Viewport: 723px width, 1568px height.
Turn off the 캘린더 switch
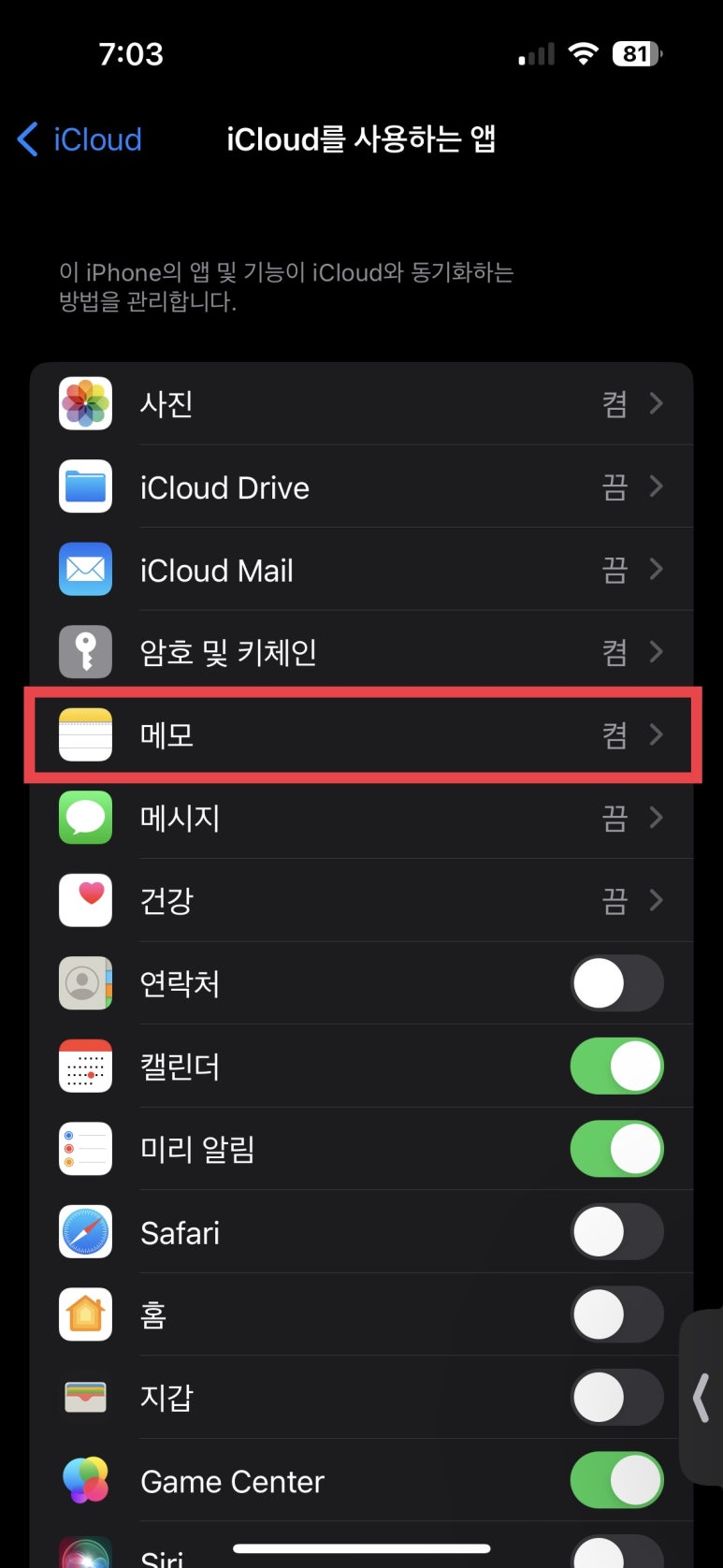pos(616,1067)
